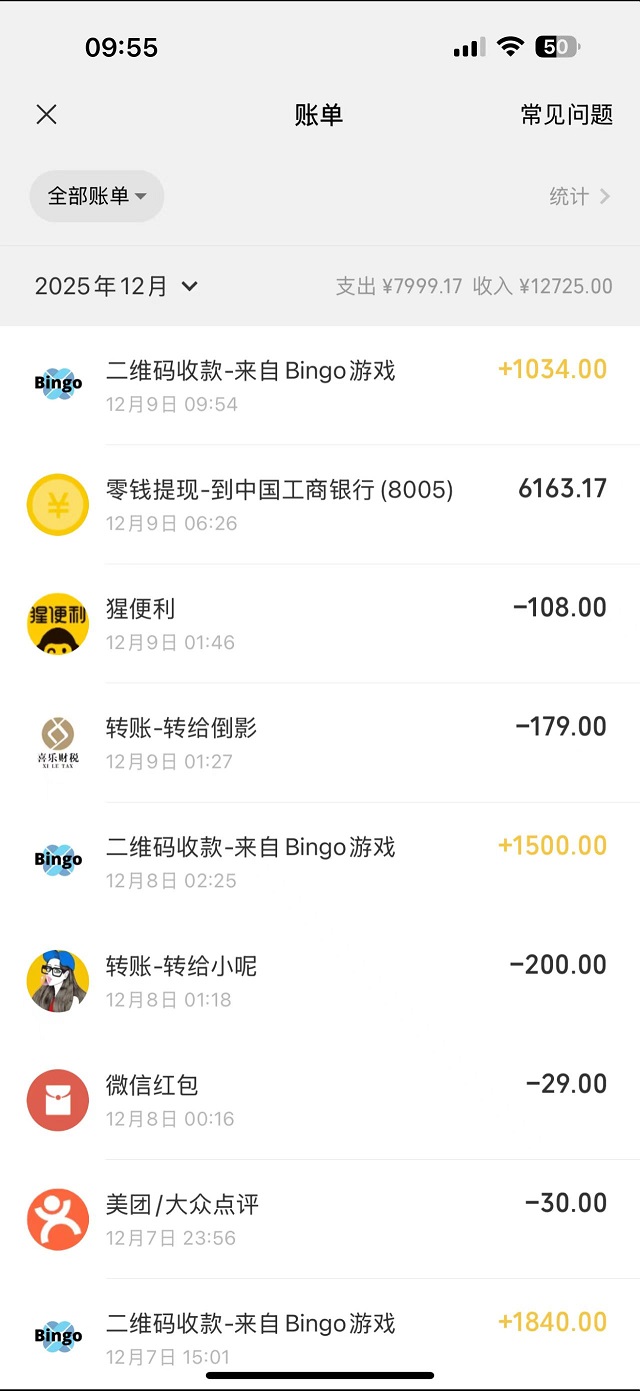The image size is (640, 1391).
Task: View transfer 转给倒影 details
Action: coord(320,742)
